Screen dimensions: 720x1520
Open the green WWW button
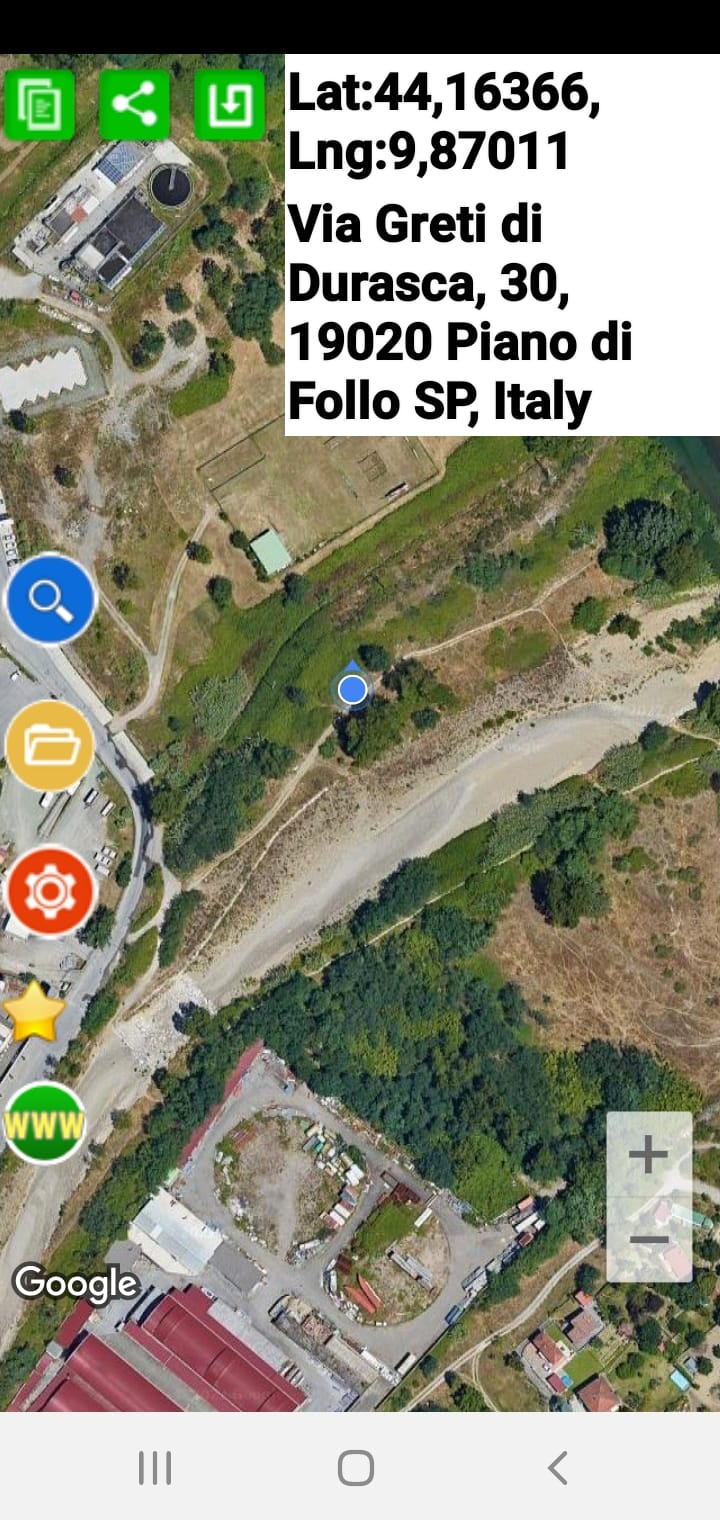click(x=45, y=1124)
